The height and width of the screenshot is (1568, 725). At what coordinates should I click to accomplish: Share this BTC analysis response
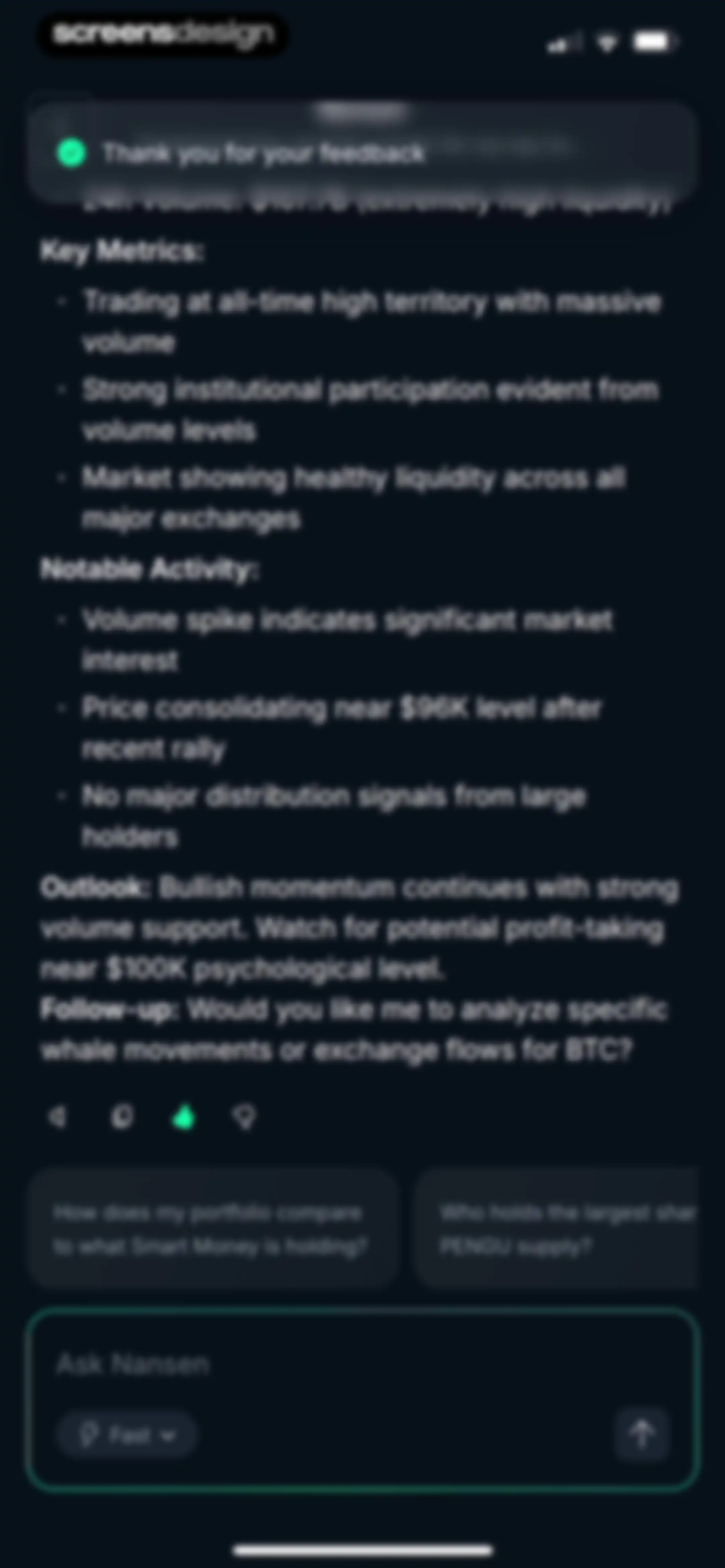point(58,1117)
